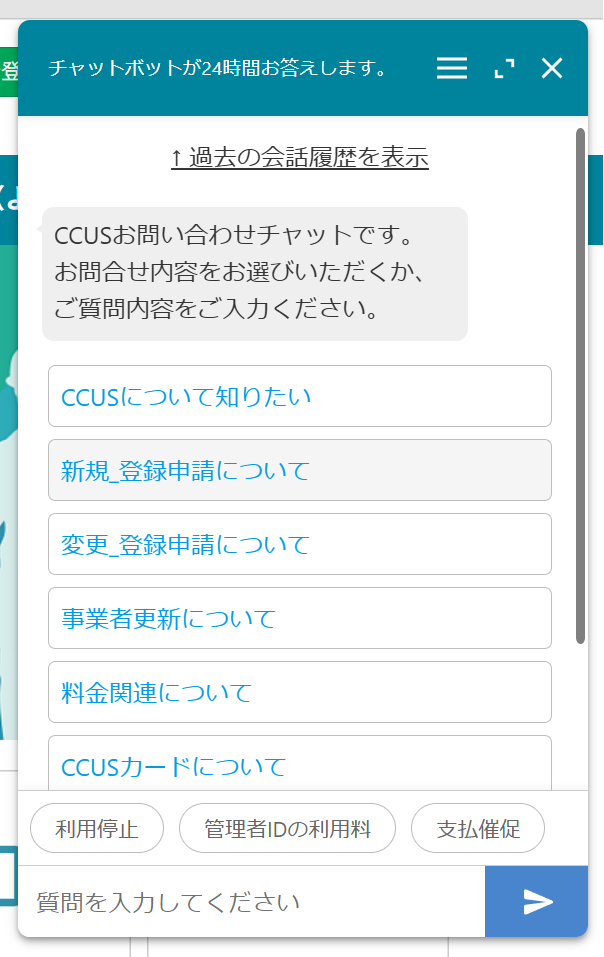Select '変更_登録申請について' option
This screenshot has width=604, height=957.
[300, 544]
